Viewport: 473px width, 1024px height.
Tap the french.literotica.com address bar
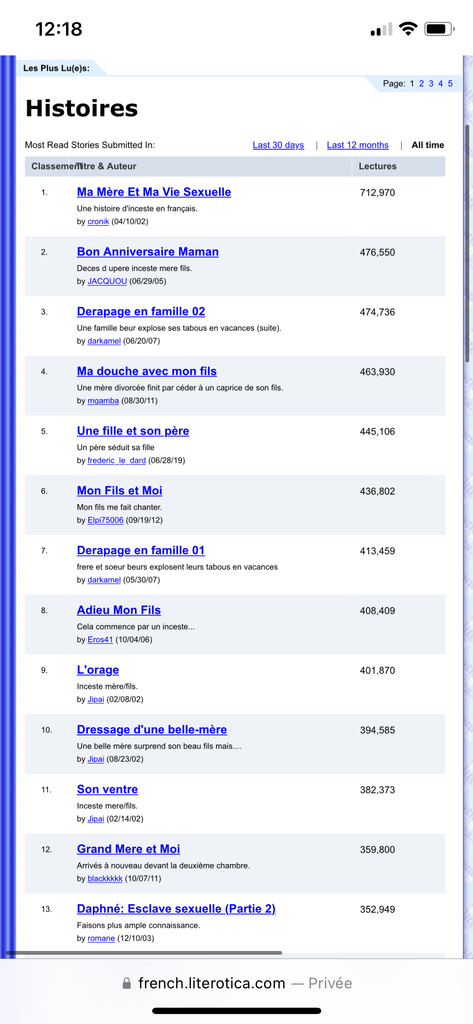pyautogui.click(x=236, y=984)
